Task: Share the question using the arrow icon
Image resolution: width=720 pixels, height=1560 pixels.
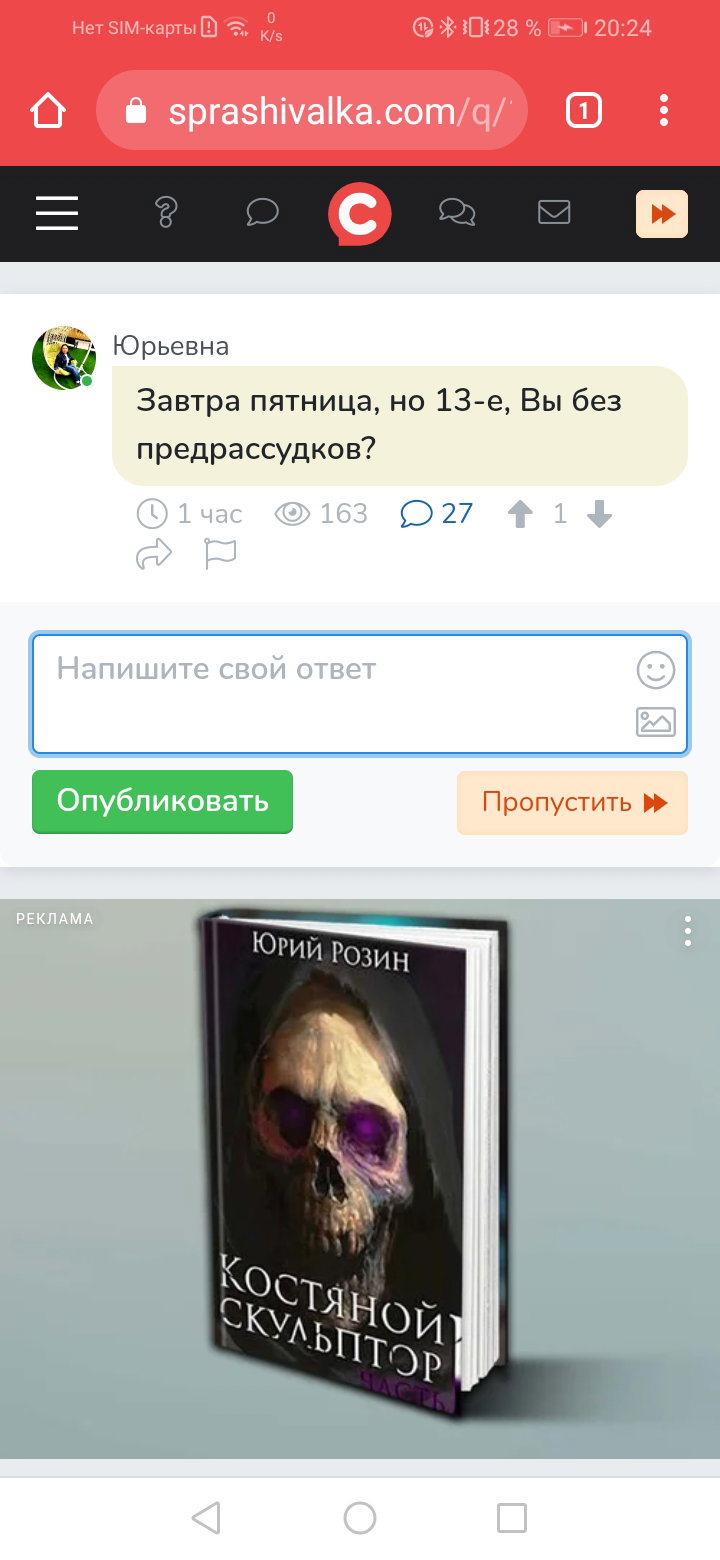Action: (154, 554)
